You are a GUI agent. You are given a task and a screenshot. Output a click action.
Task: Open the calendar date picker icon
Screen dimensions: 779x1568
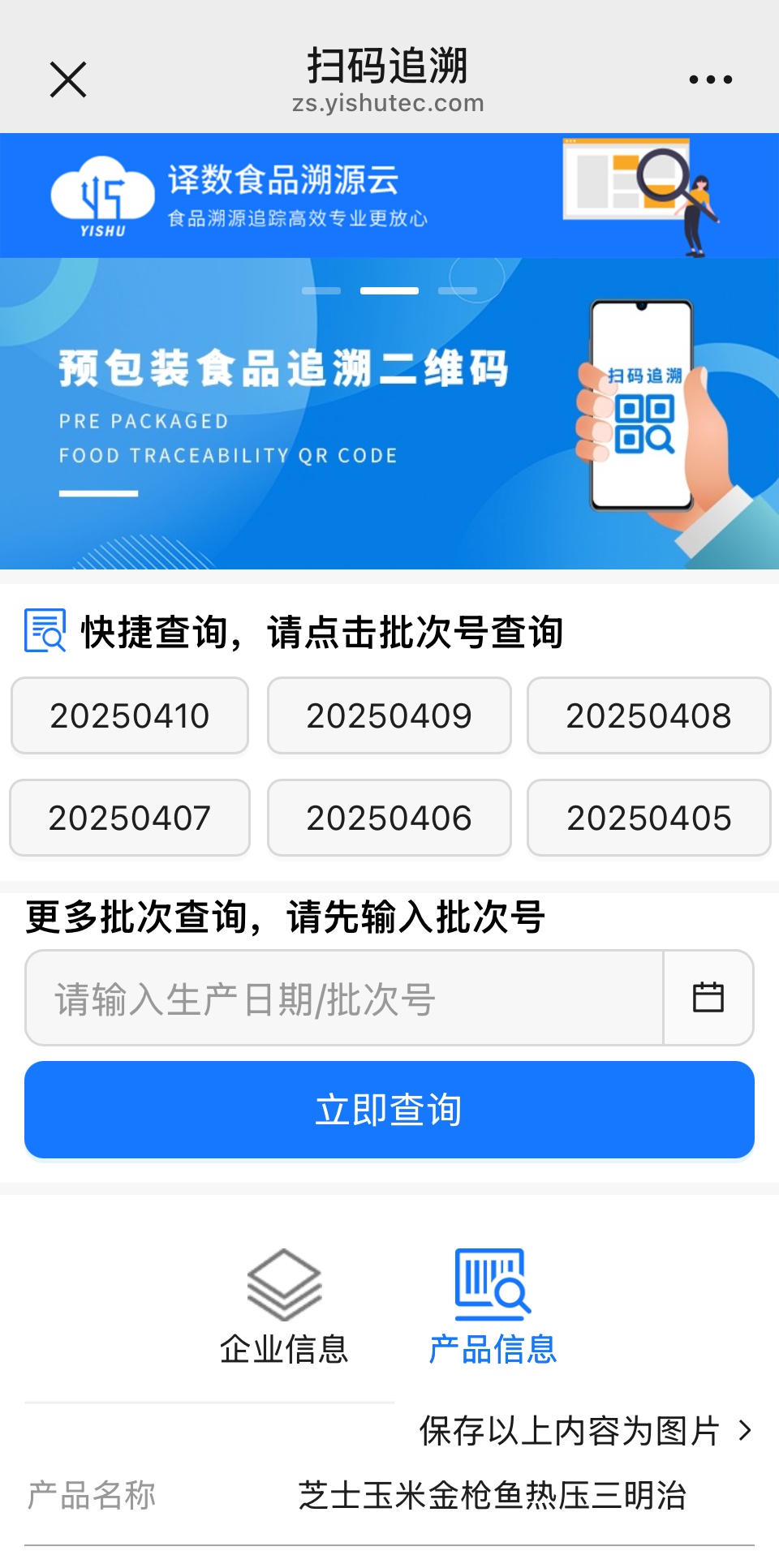(708, 998)
